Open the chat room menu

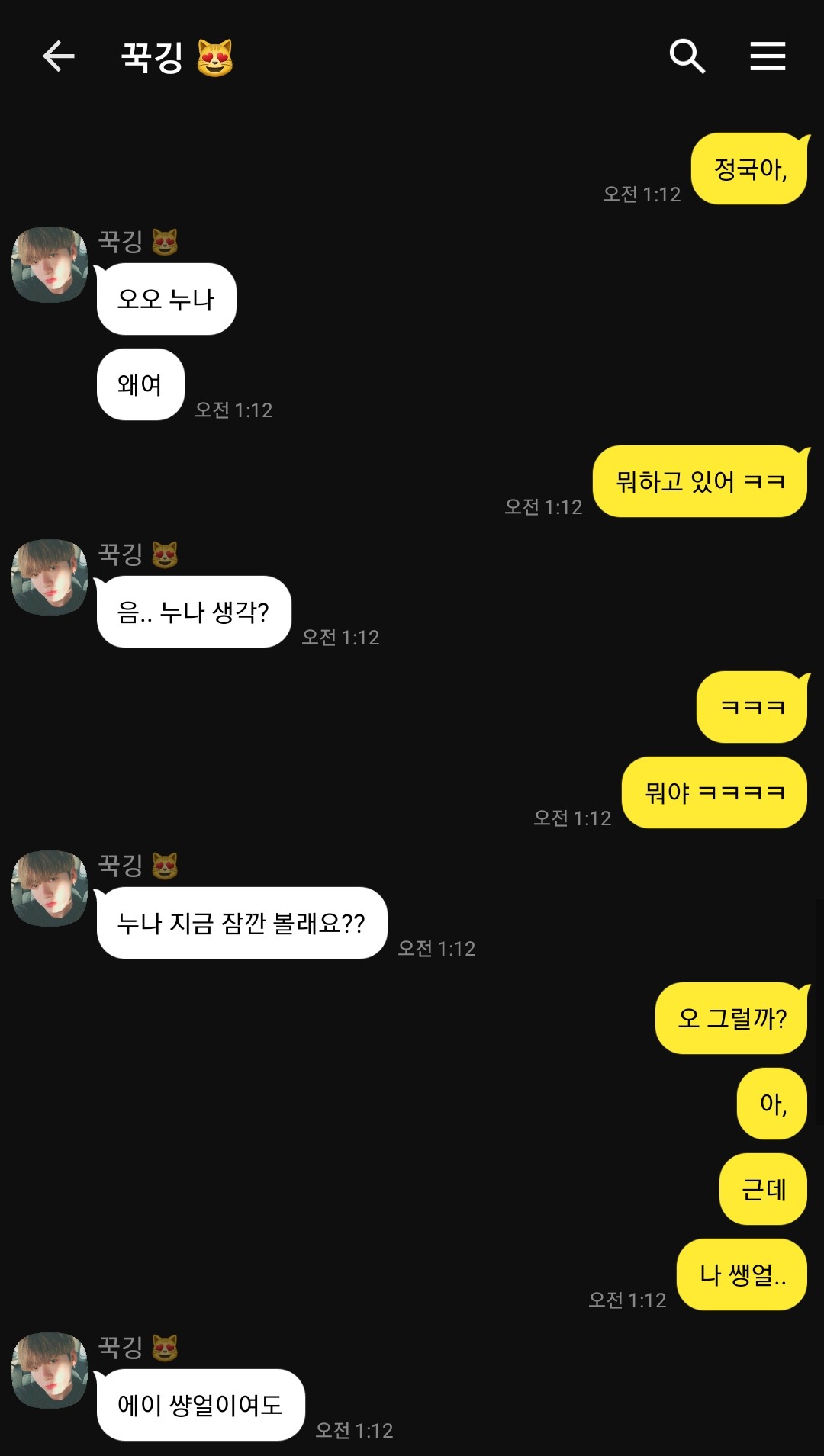point(767,56)
